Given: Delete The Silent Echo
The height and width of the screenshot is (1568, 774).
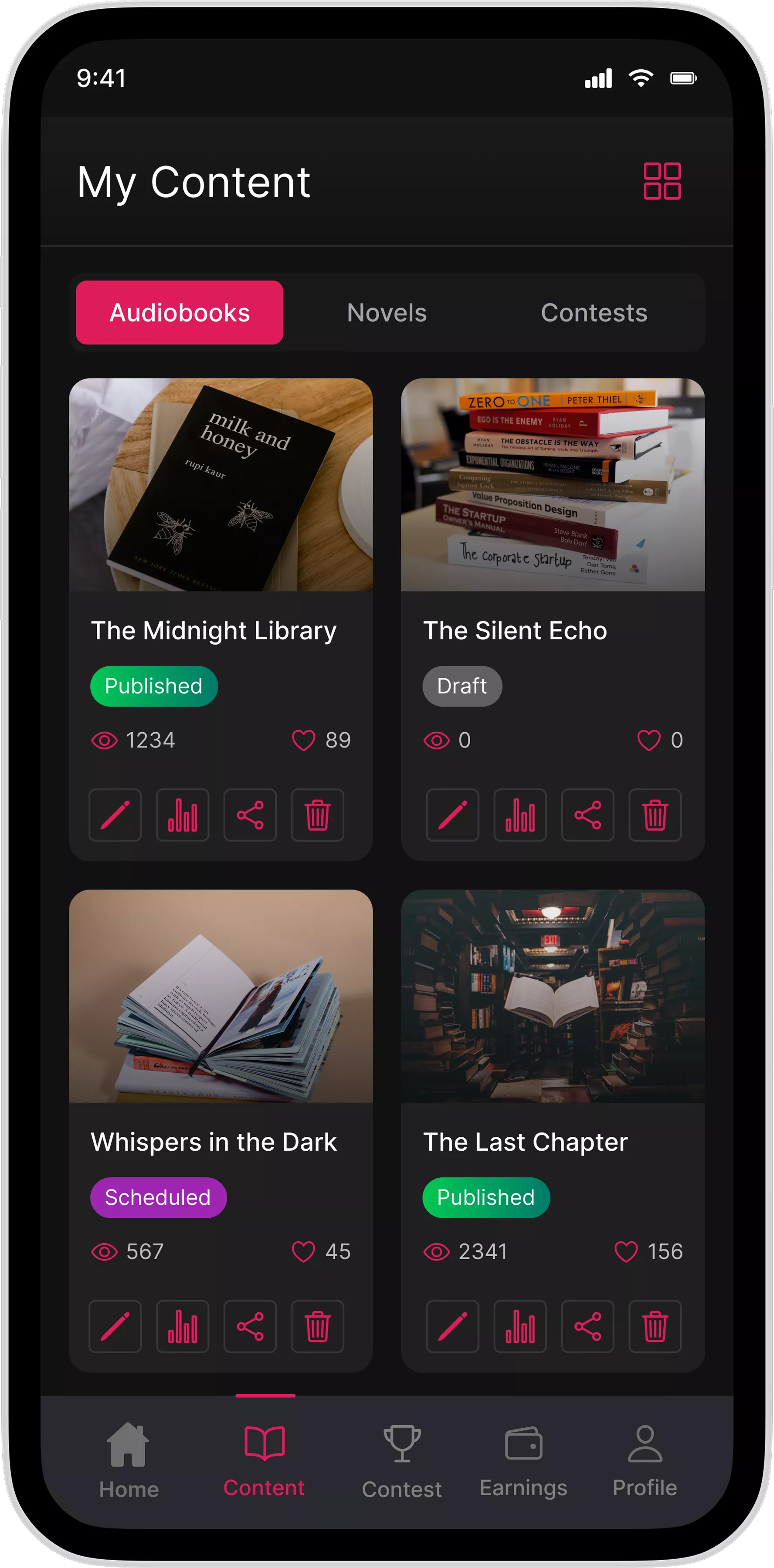Looking at the screenshot, I should pos(655,815).
